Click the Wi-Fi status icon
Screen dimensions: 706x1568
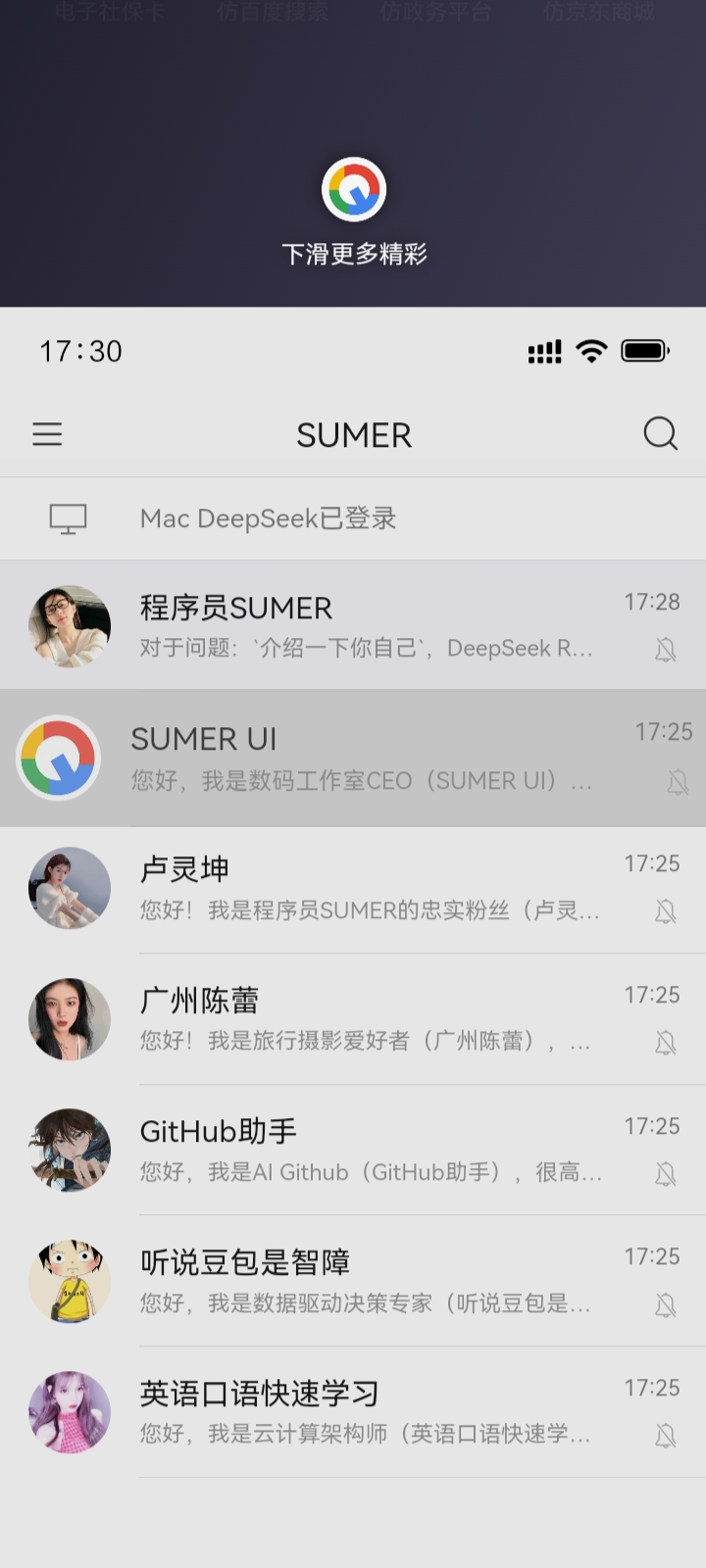(x=589, y=351)
